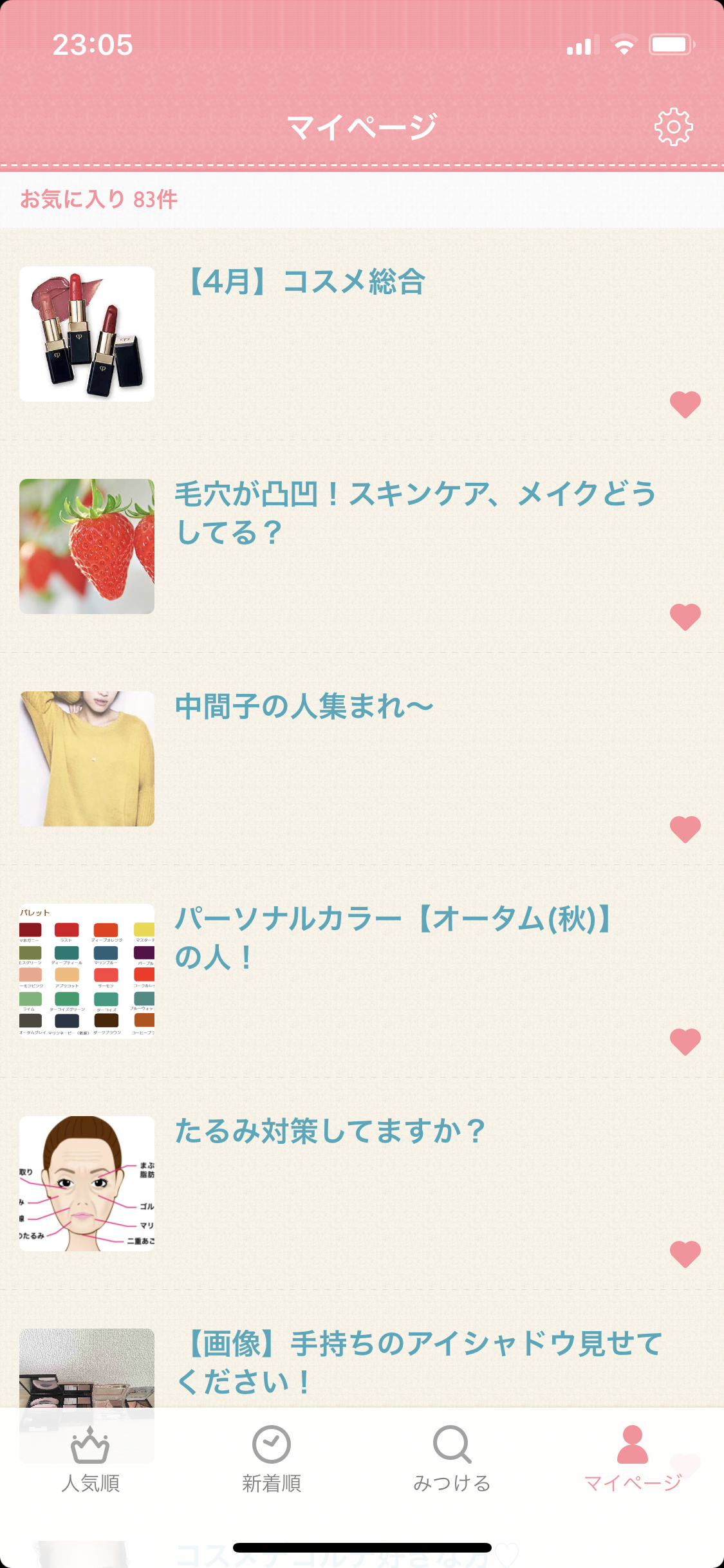Tap heart on たるみ対策してますか？ row
The image size is (724, 1568).
point(685,1255)
